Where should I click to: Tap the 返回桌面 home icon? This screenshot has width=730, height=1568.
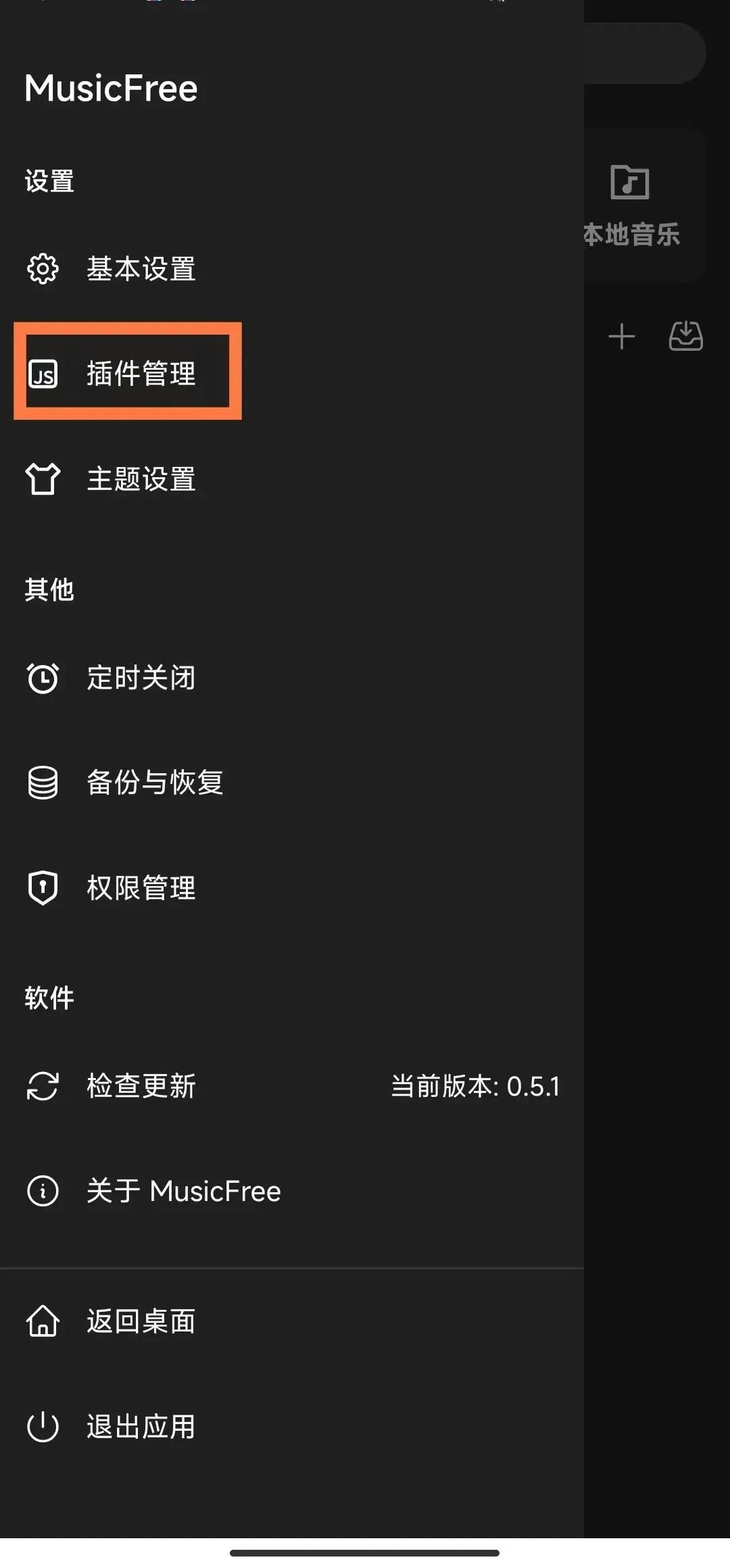pyautogui.click(x=43, y=1321)
